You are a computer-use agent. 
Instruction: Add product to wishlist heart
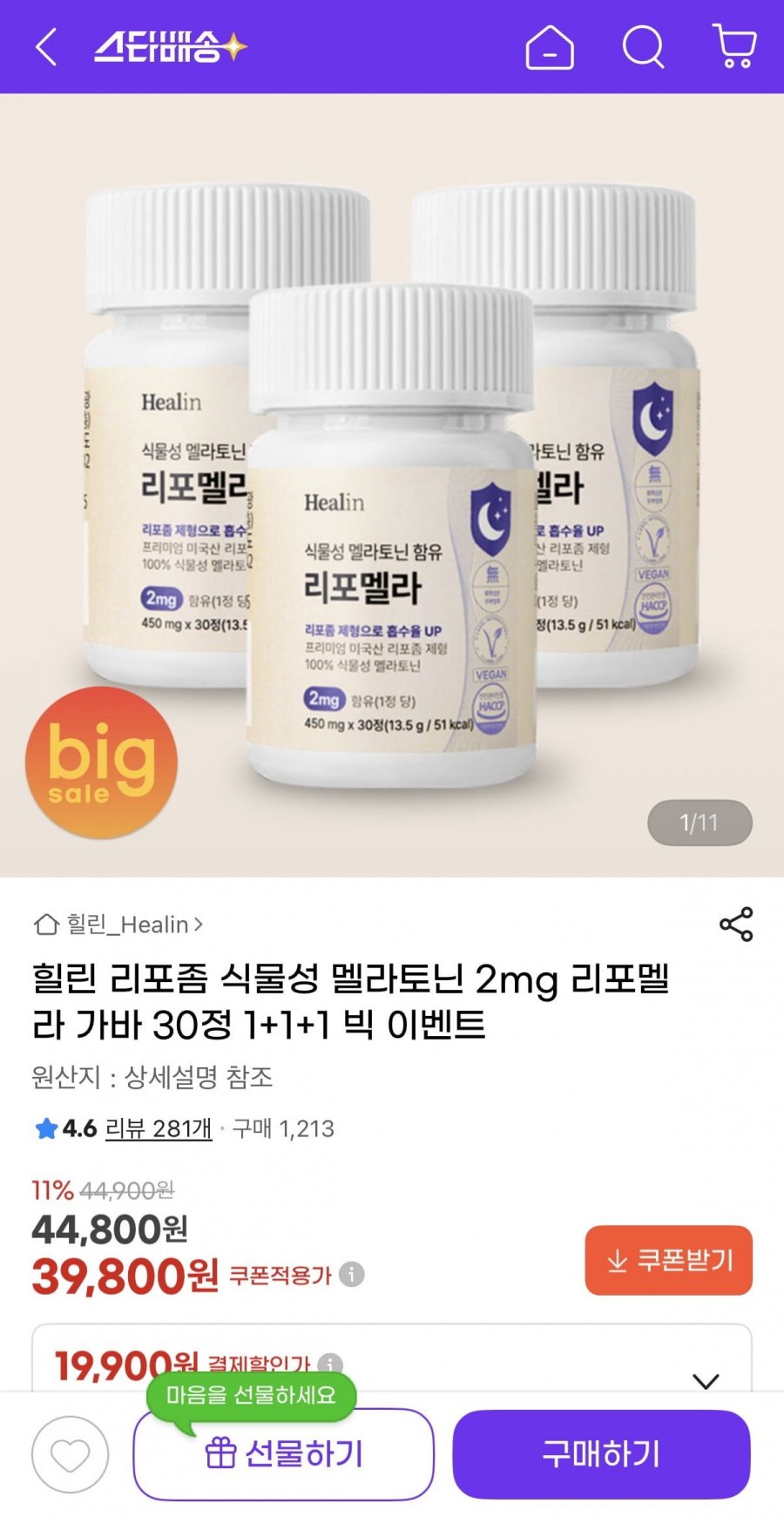tap(70, 1454)
